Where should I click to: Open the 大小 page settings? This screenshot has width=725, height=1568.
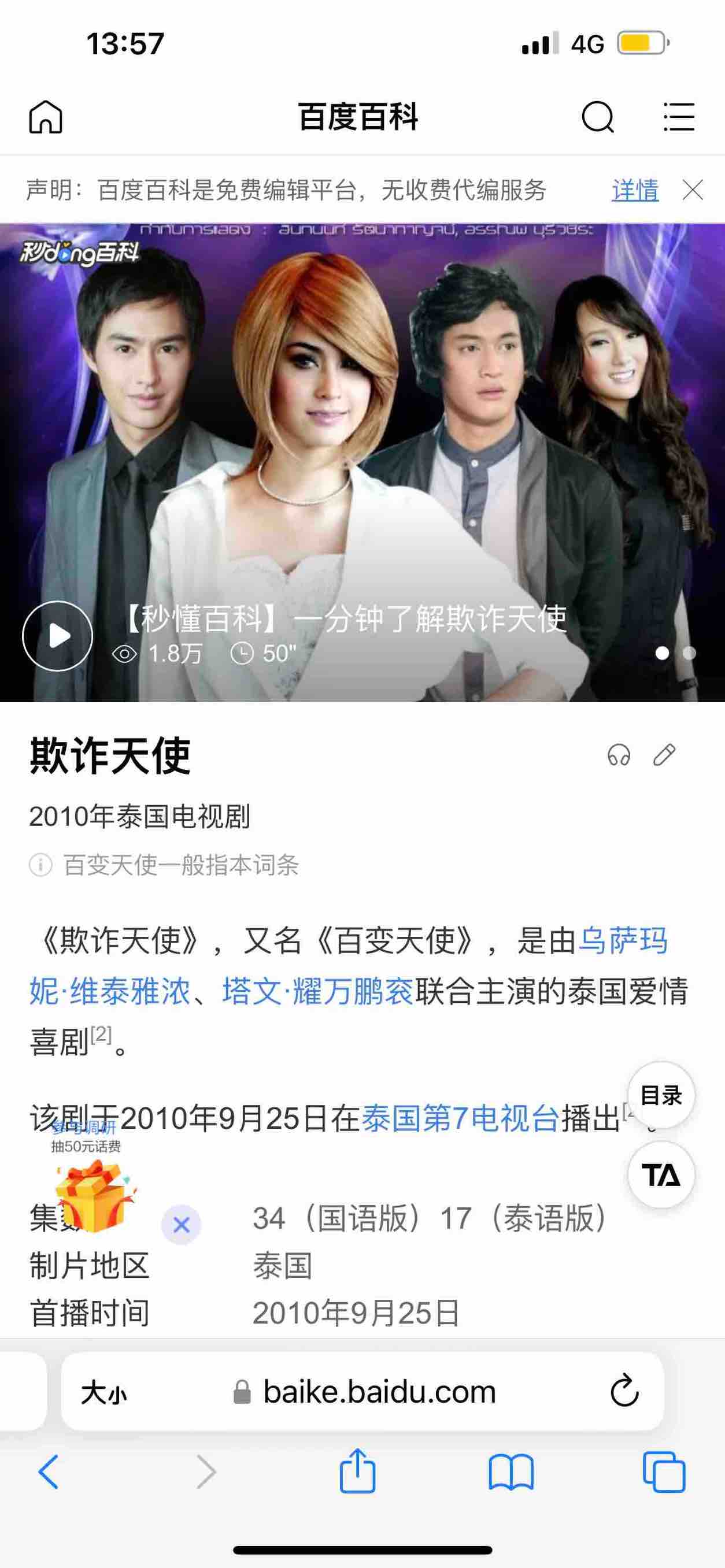(103, 1392)
